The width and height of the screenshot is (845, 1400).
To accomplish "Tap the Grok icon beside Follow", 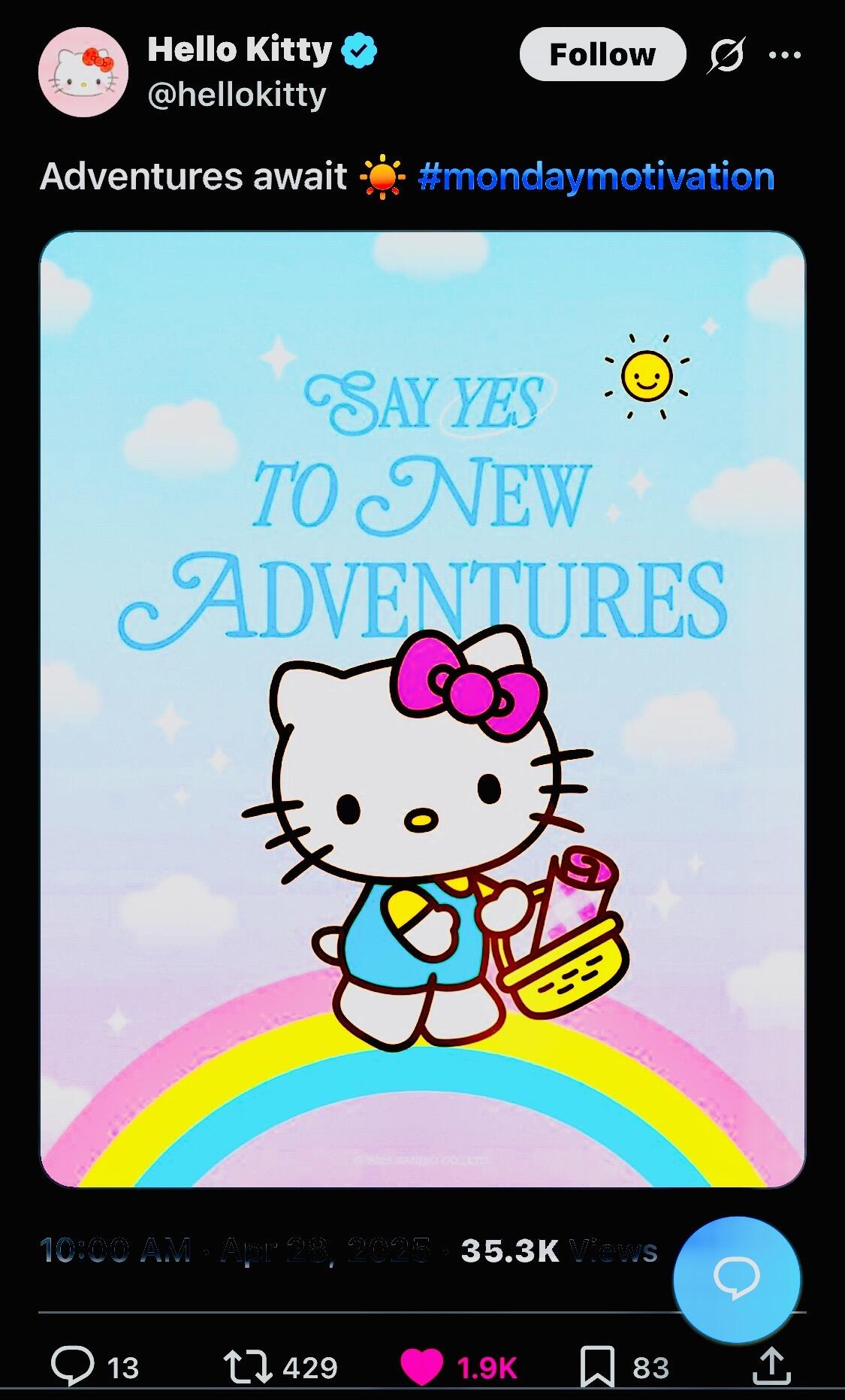I will coord(726,55).
